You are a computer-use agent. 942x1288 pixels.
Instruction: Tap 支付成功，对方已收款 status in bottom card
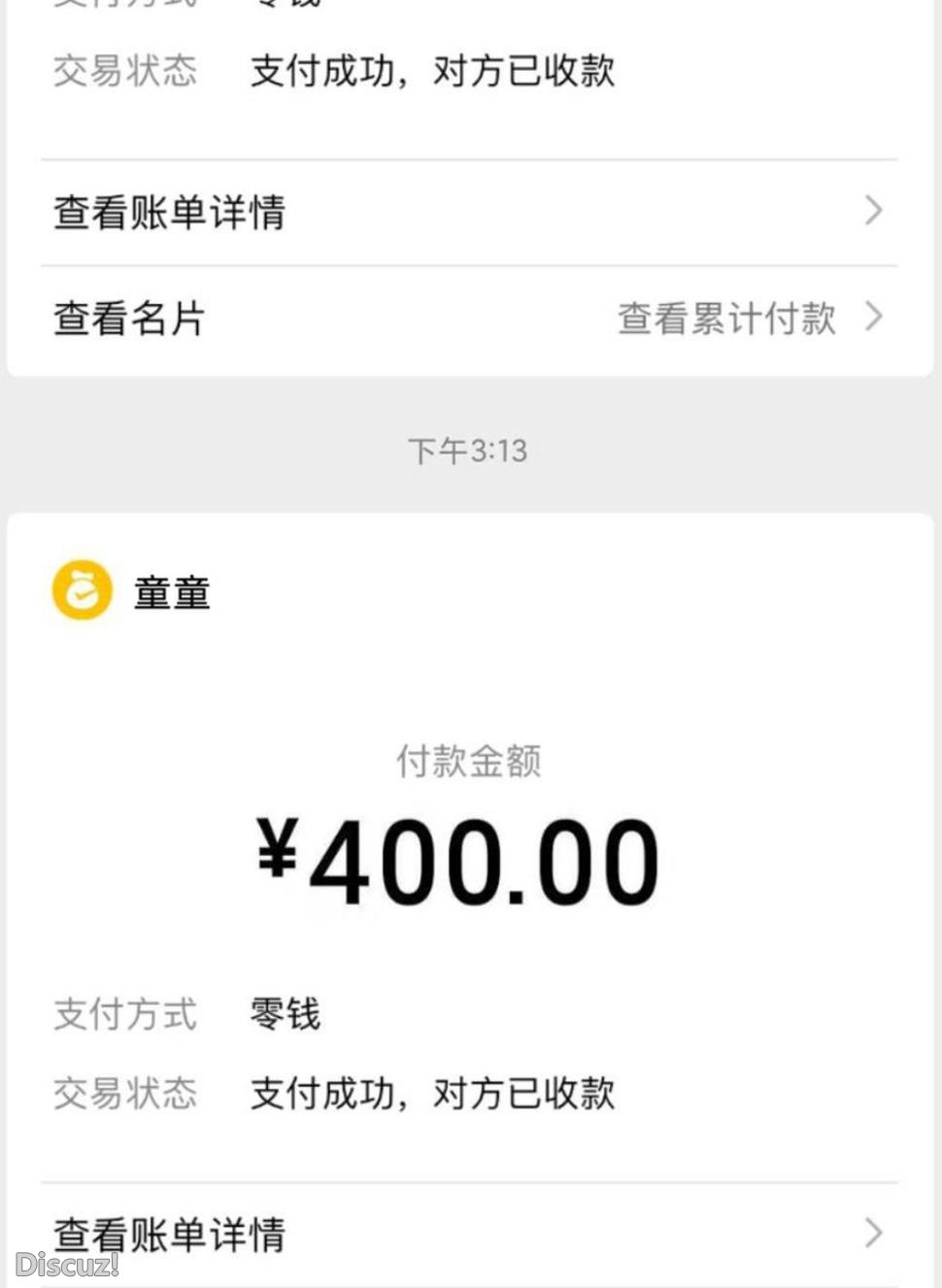[431, 1094]
